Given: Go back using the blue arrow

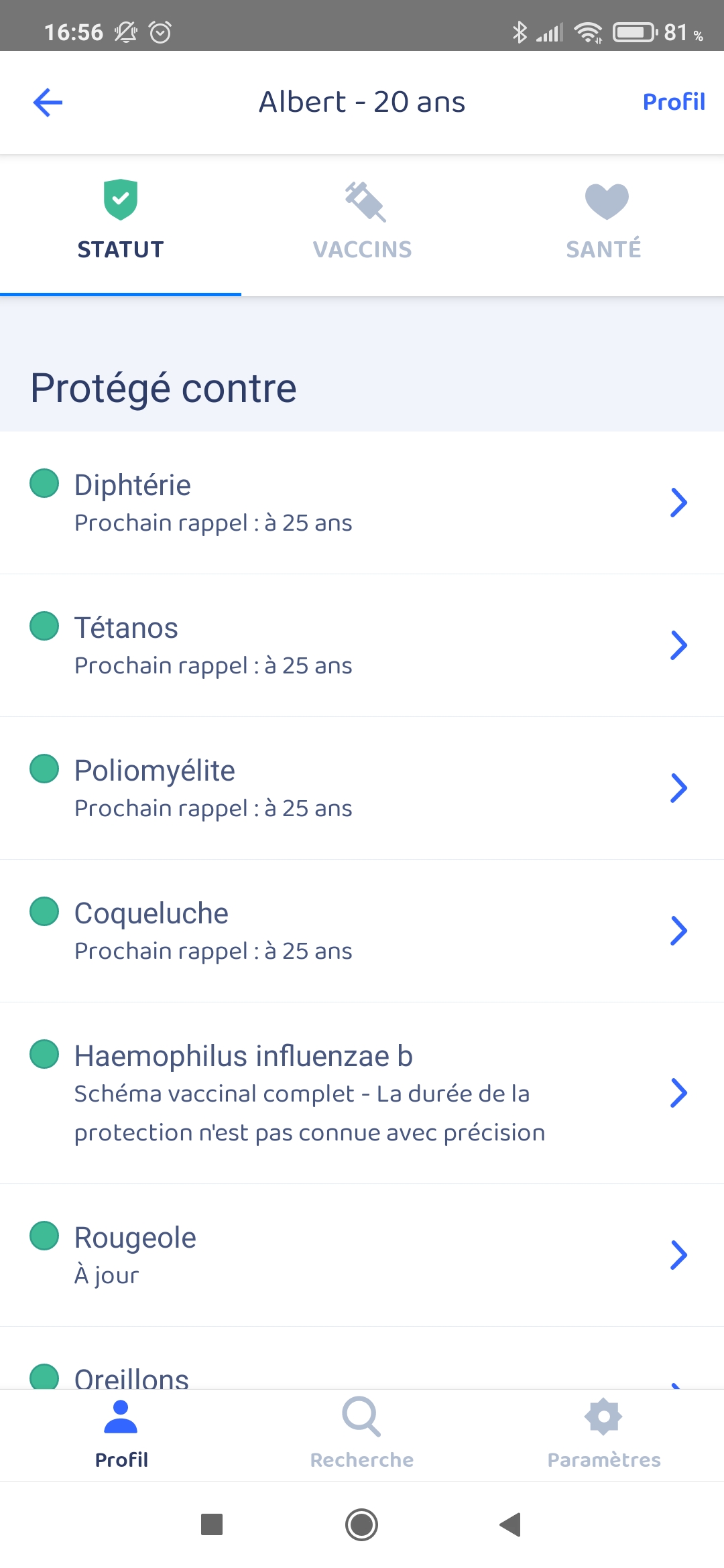Looking at the screenshot, I should 48,103.
